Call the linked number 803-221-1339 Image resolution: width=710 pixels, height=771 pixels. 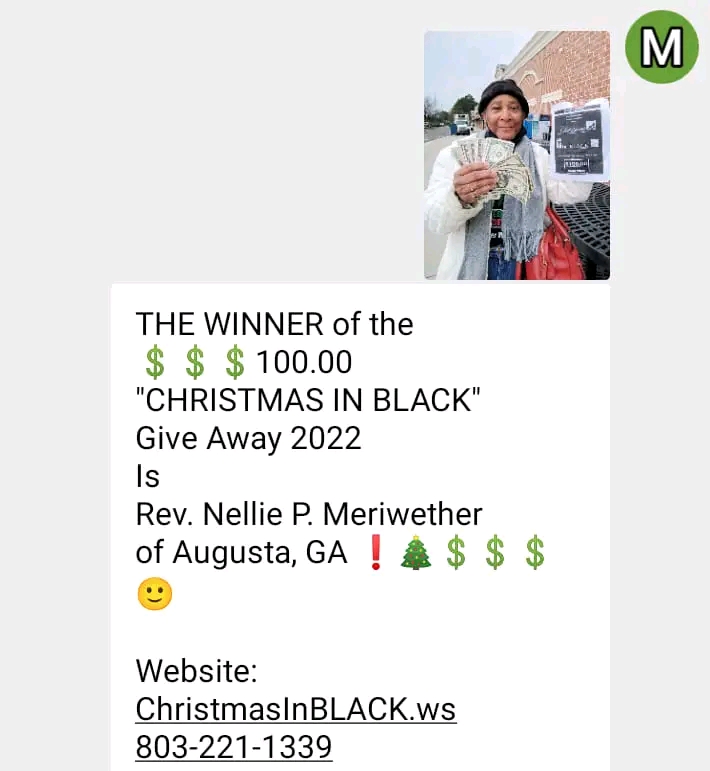[233, 747]
